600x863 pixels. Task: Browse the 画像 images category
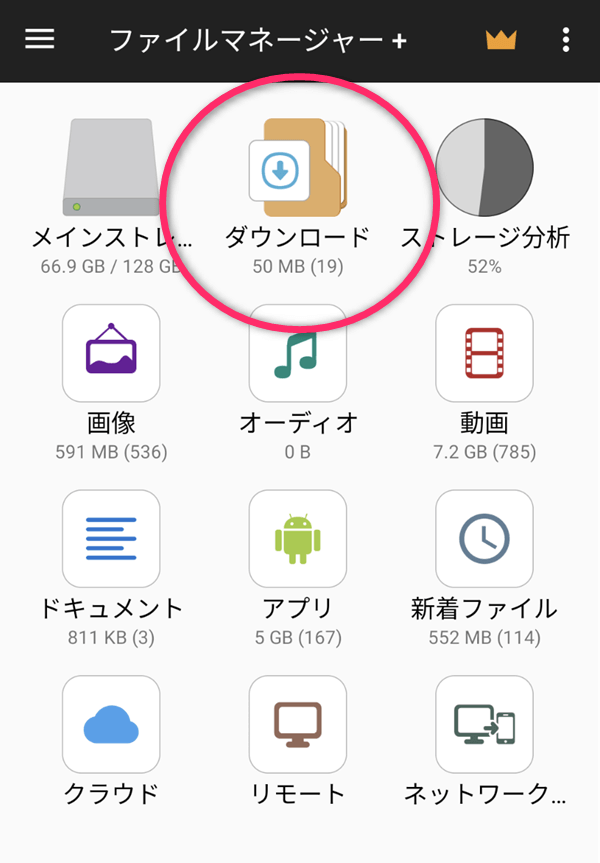(x=111, y=354)
